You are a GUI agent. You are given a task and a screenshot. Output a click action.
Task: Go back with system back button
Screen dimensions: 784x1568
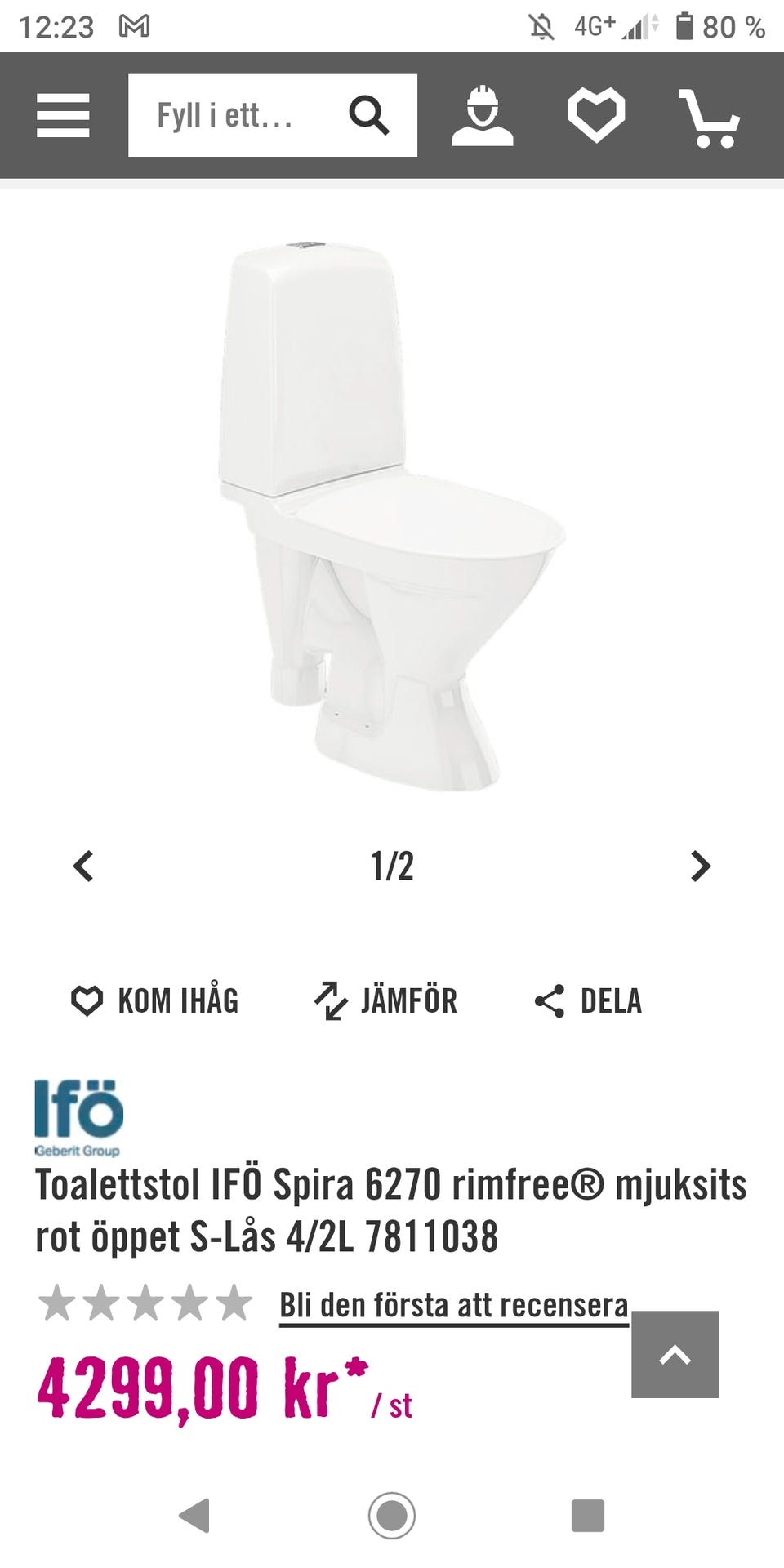194,1516
